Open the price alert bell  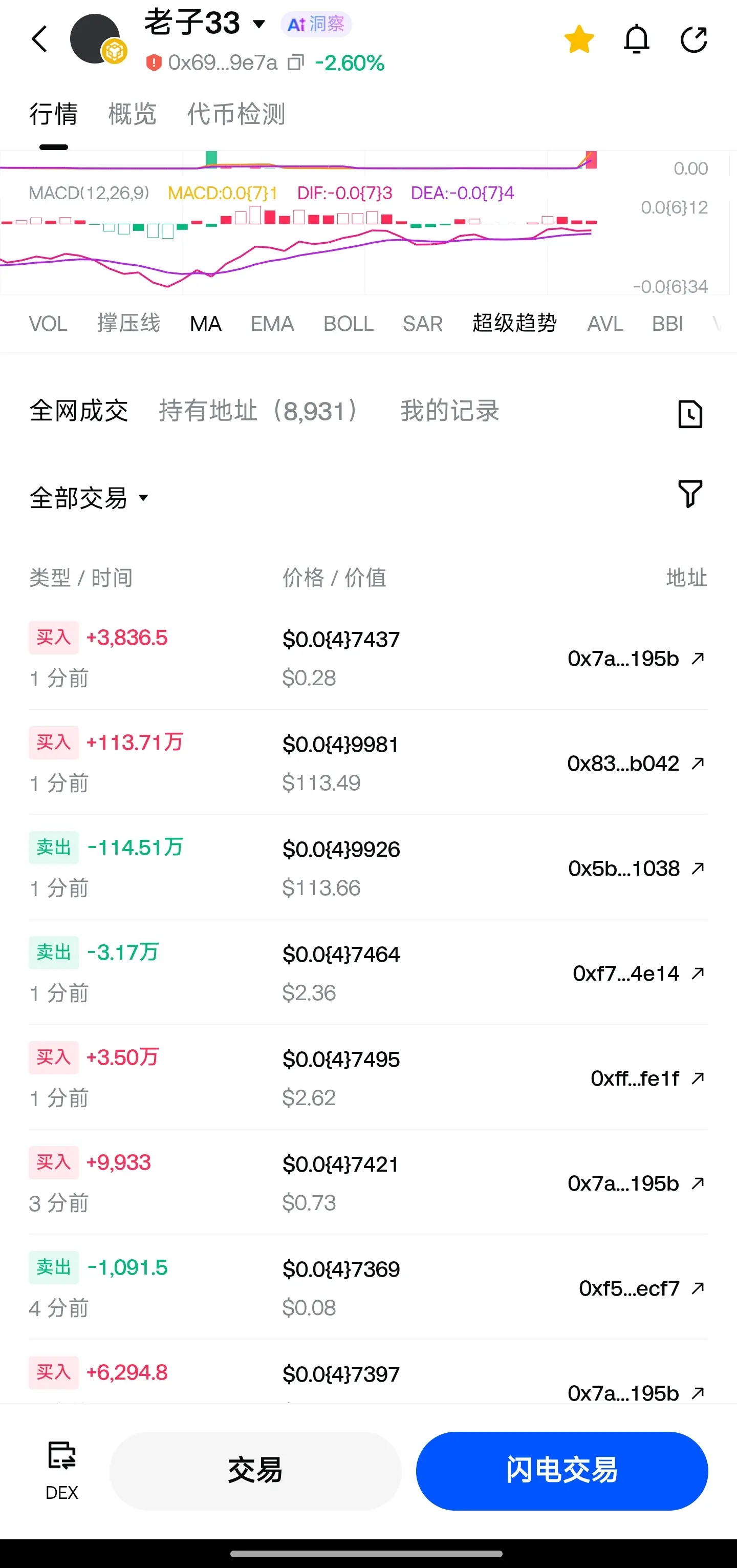pos(637,39)
